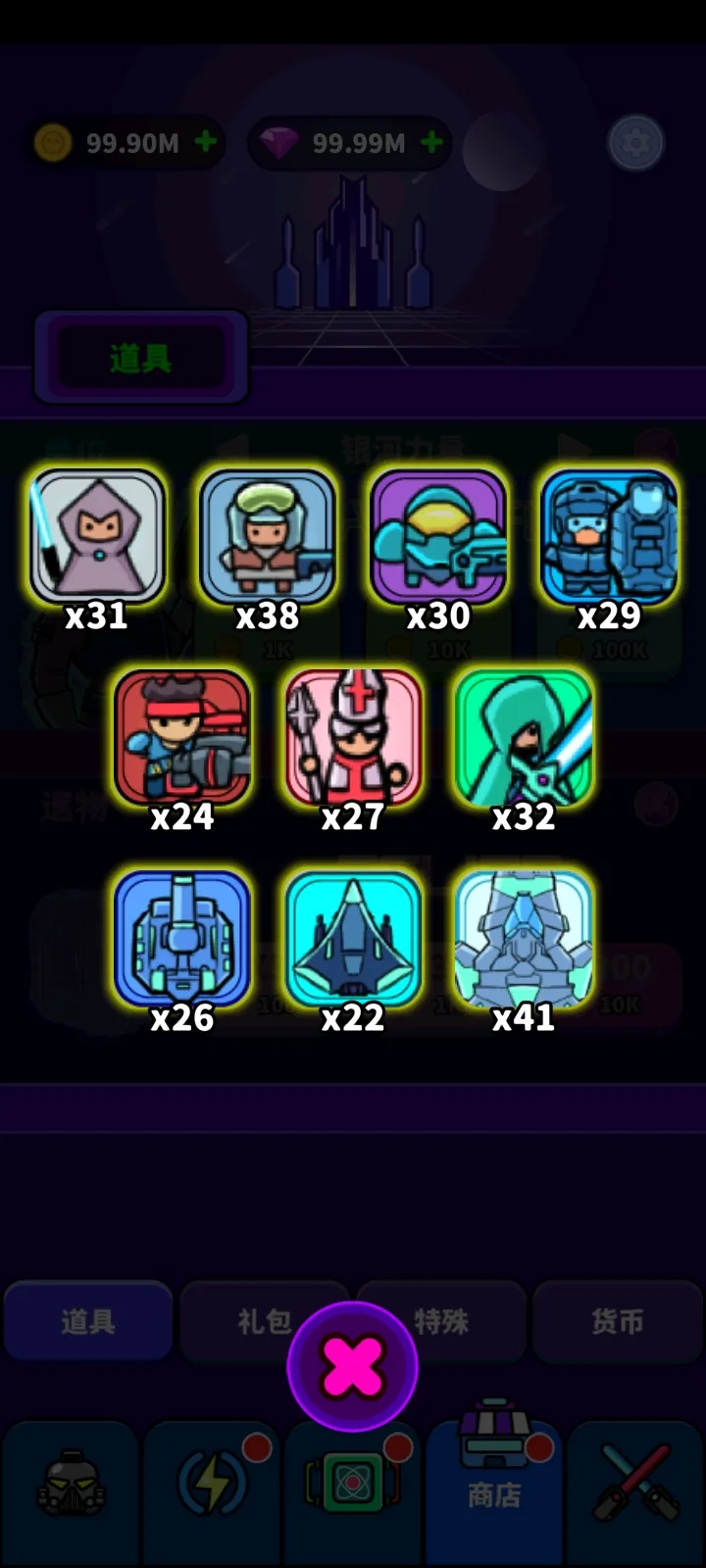Select the teal hooded swordsman x32
706x1568 pixels.
point(524,737)
